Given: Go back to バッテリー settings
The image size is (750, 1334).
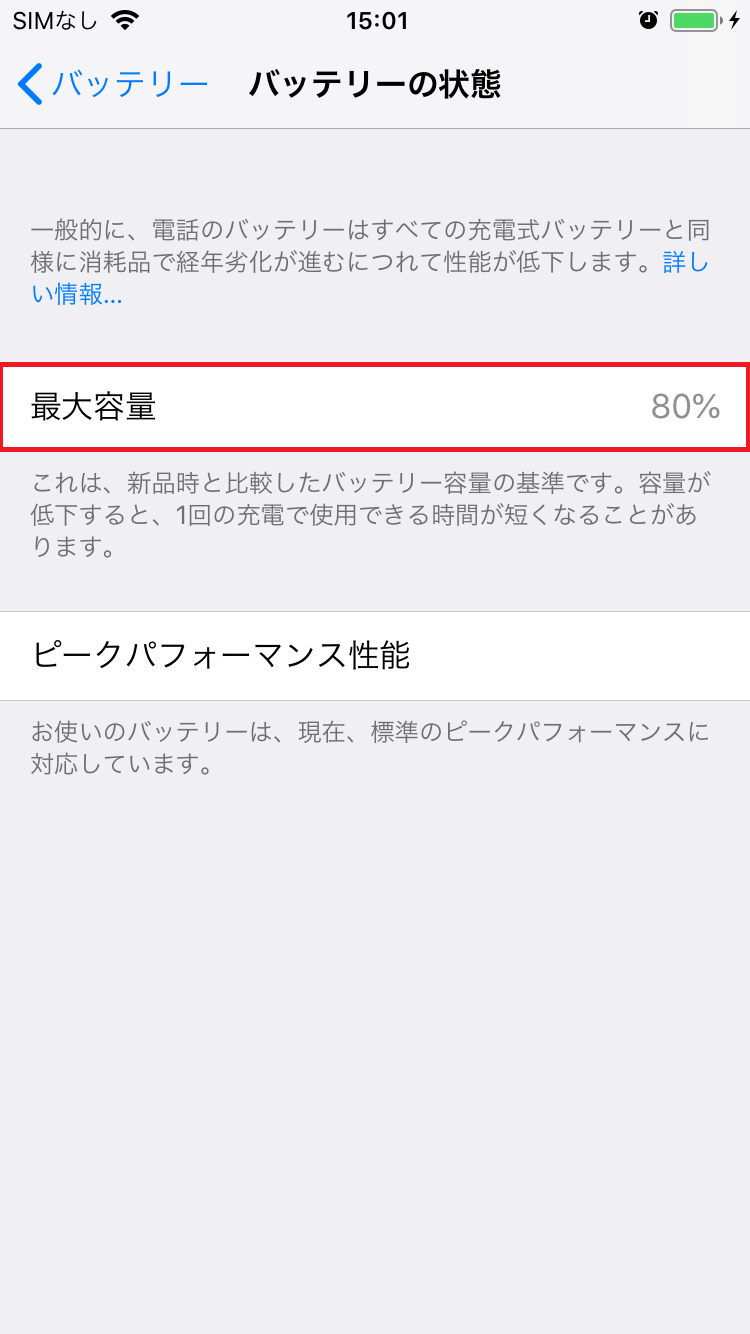Looking at the screenshot, I should tap(112, 84).
